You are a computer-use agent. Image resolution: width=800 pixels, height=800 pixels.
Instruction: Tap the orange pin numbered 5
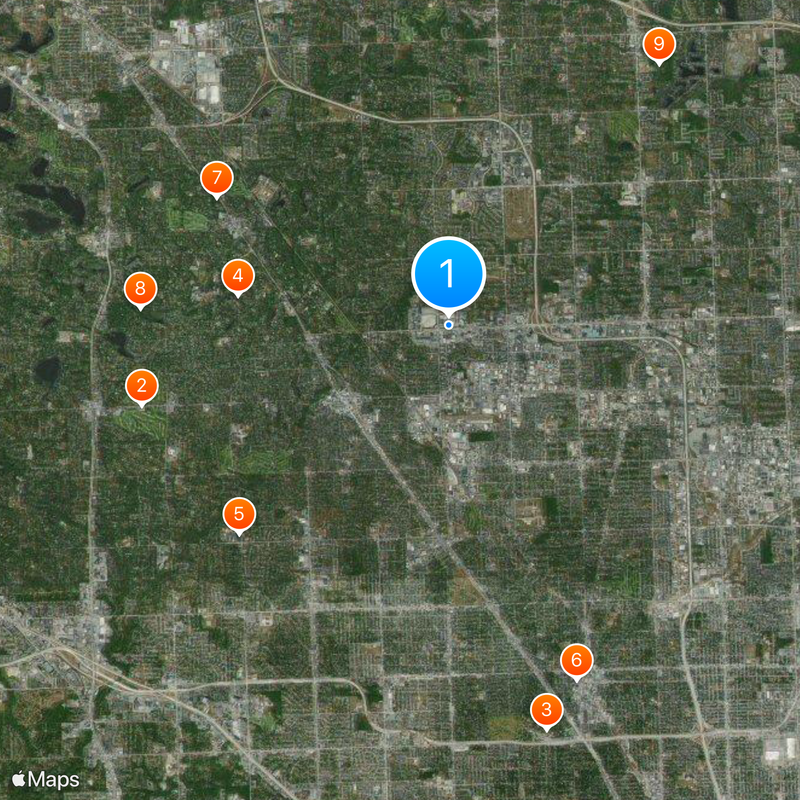coord(238,514)
